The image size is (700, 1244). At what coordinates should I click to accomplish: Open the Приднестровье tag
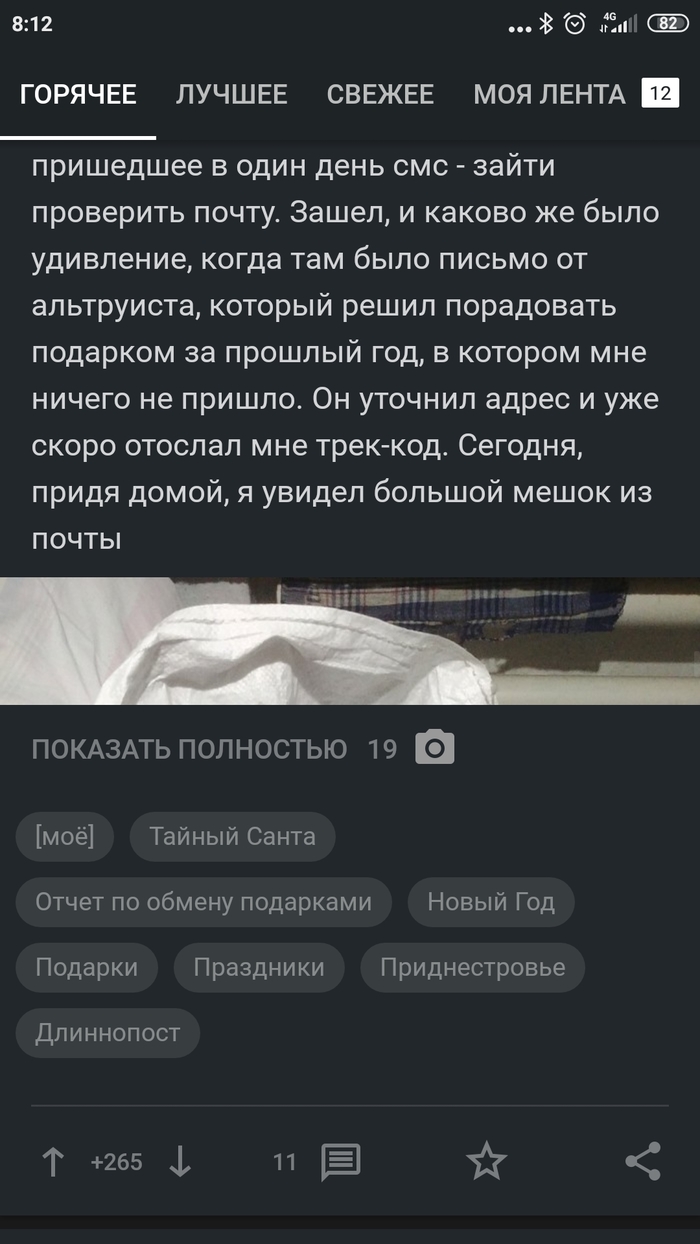472,967
